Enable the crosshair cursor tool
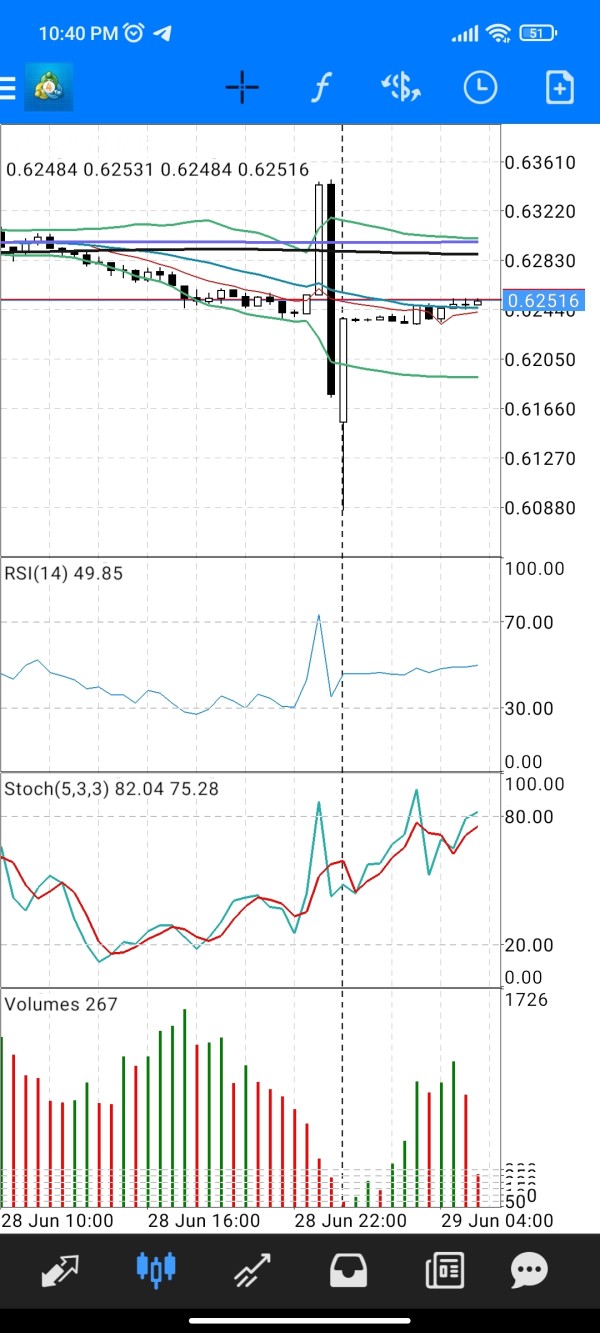Screen dimensions: 600x1333 point(242,88)
